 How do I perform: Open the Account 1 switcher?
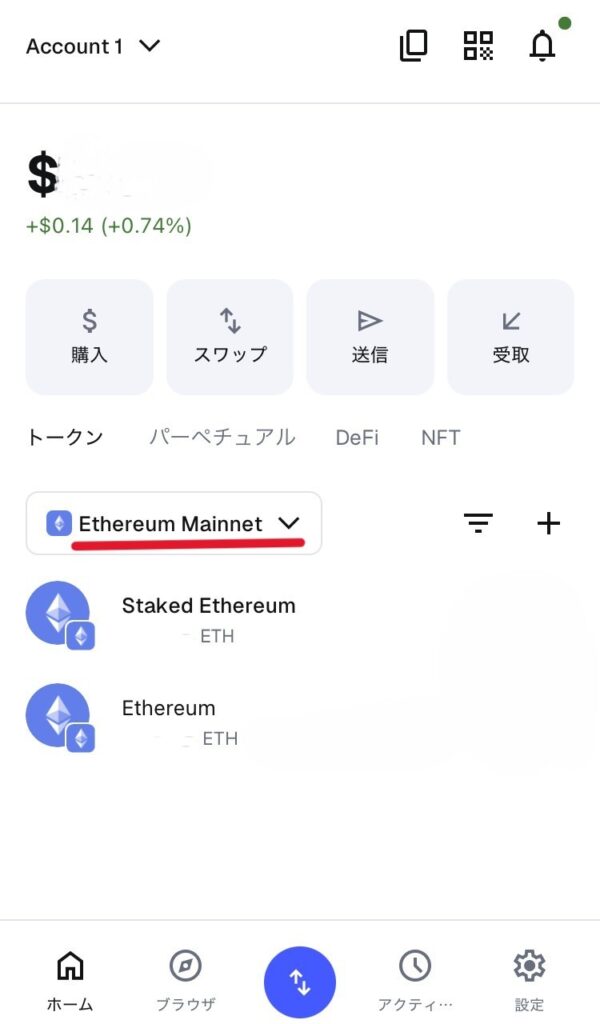coord(93,46)
